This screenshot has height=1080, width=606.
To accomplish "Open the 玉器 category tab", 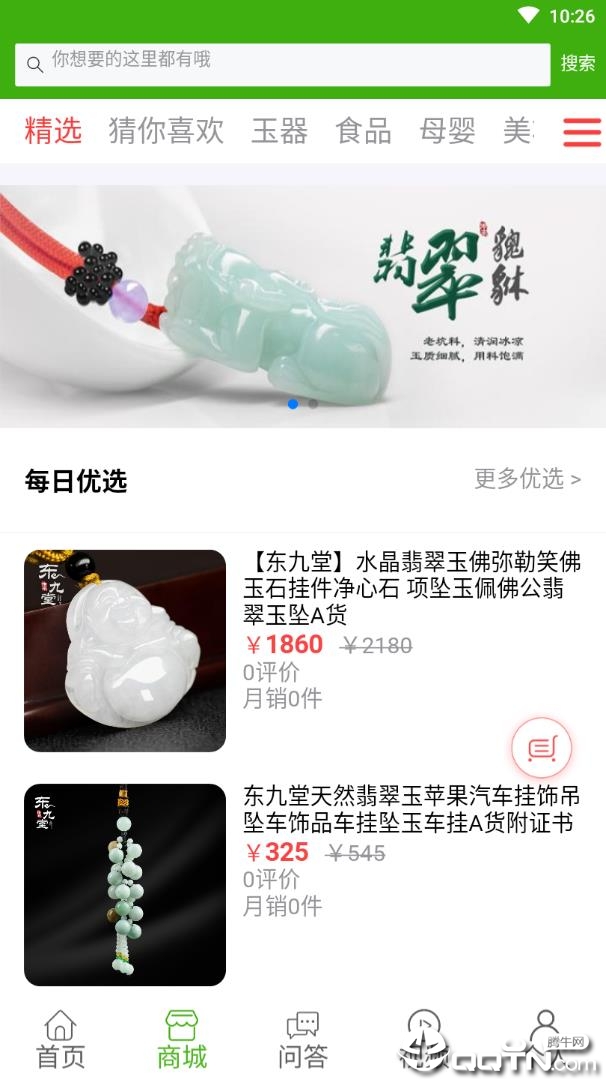I will coord(279,131).
